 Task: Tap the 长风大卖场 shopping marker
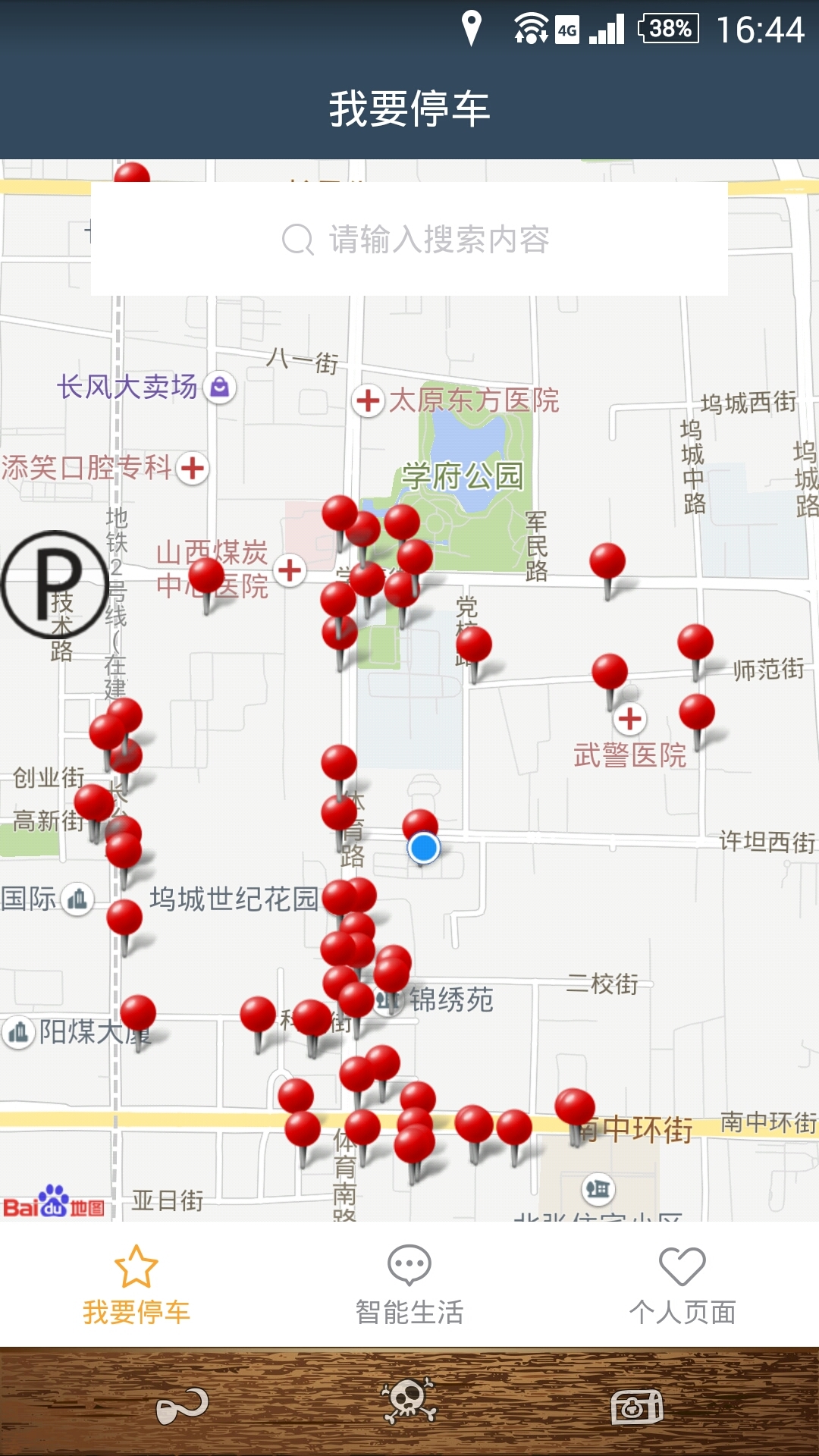point(220,388)
